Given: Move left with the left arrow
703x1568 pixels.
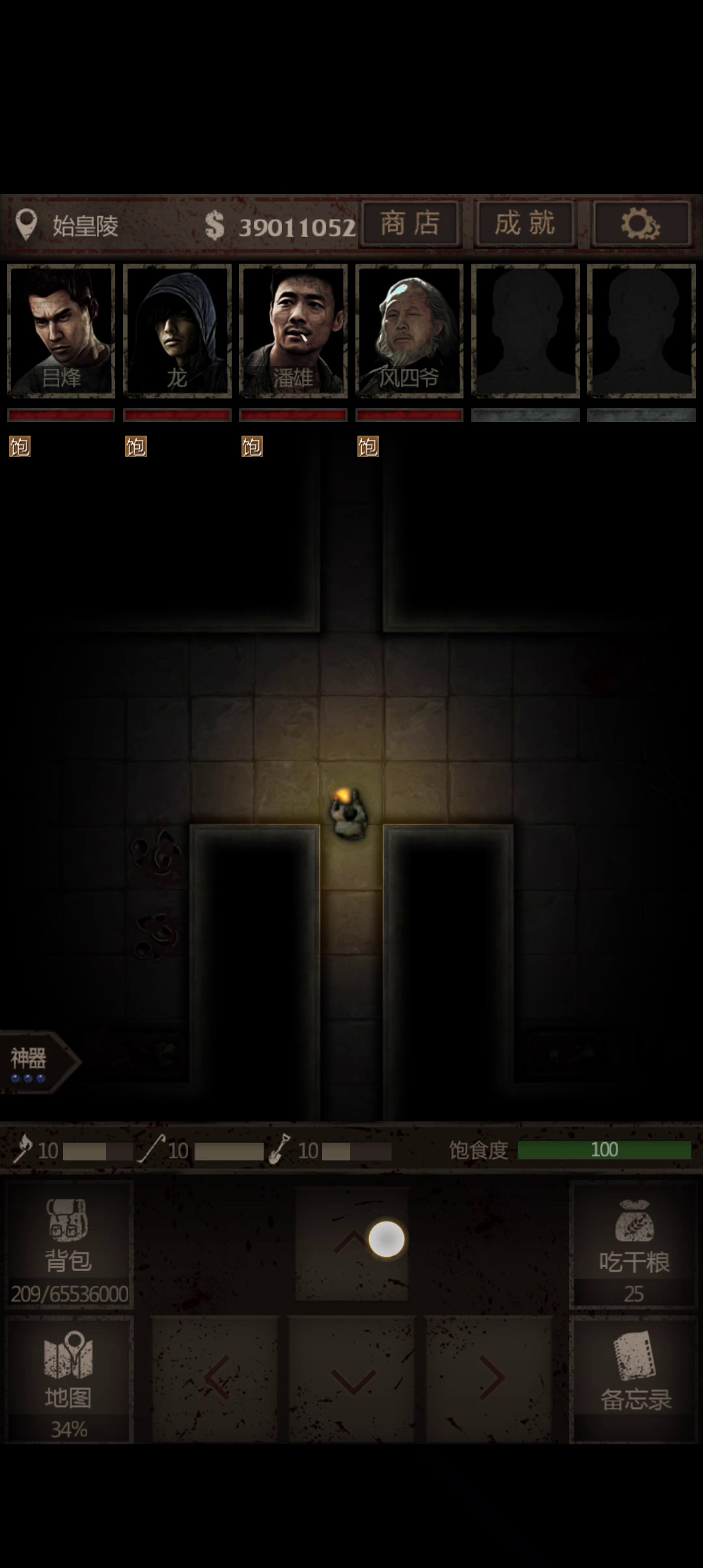Looking at the screenshot, I should [x=215, y=1378].
